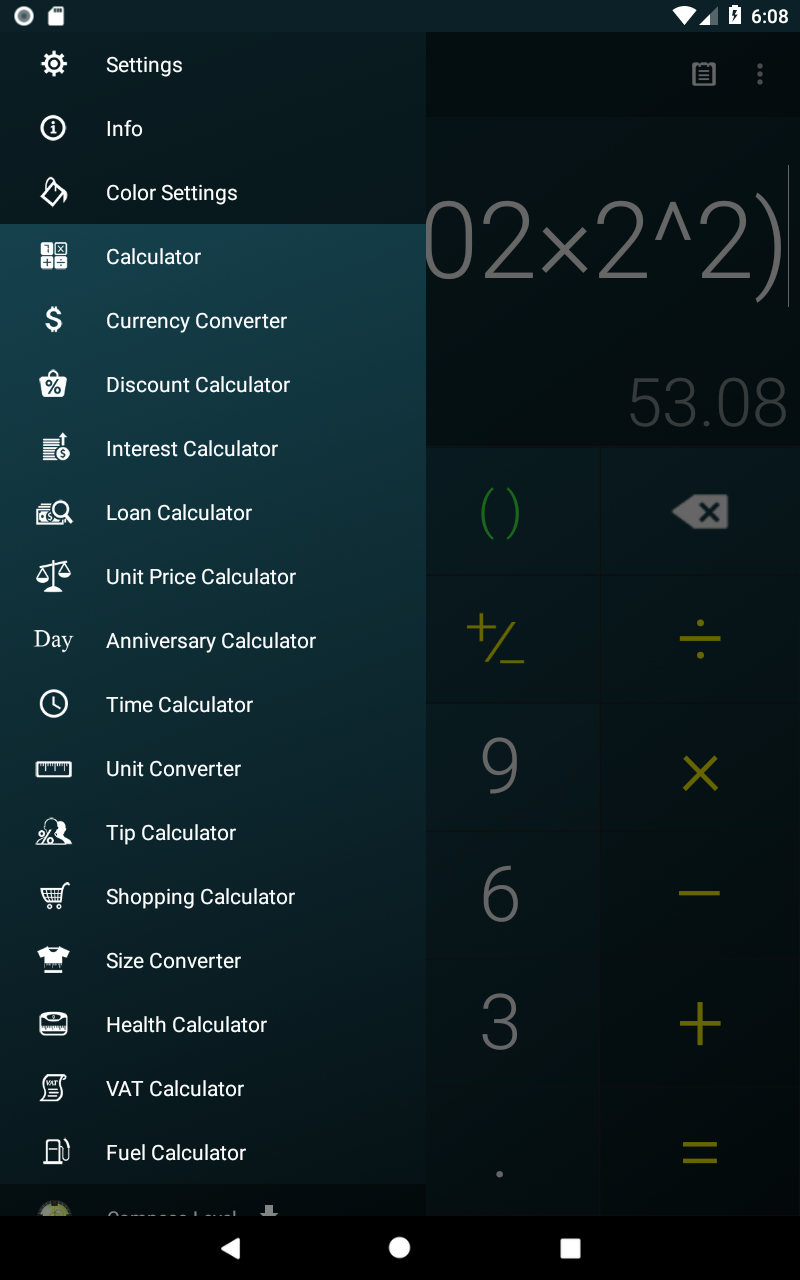
Task: Open the Fuel Calculator
Action: click(x=175, y=1153)
